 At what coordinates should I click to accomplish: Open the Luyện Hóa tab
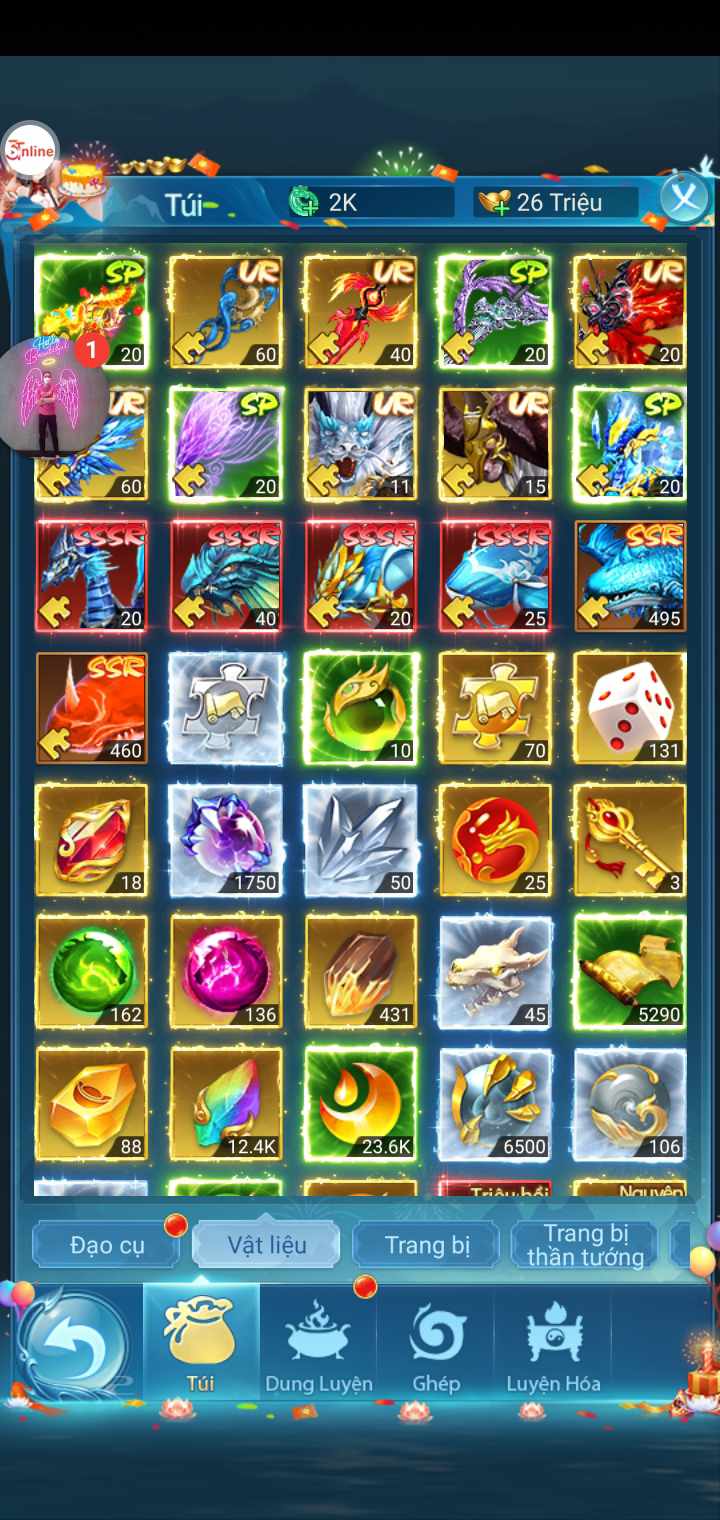pyautogui.click(x=553, y=1343)
